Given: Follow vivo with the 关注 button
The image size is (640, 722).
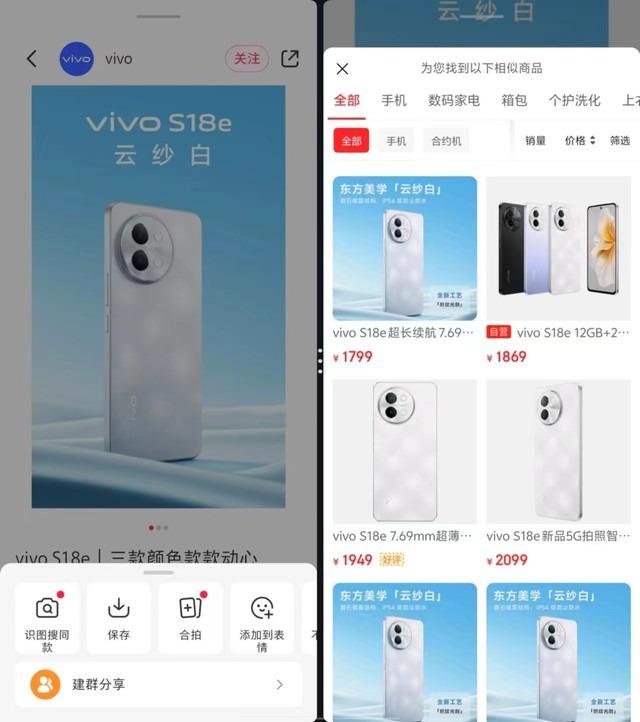Looking at the screenshot, I should [247, 59].
